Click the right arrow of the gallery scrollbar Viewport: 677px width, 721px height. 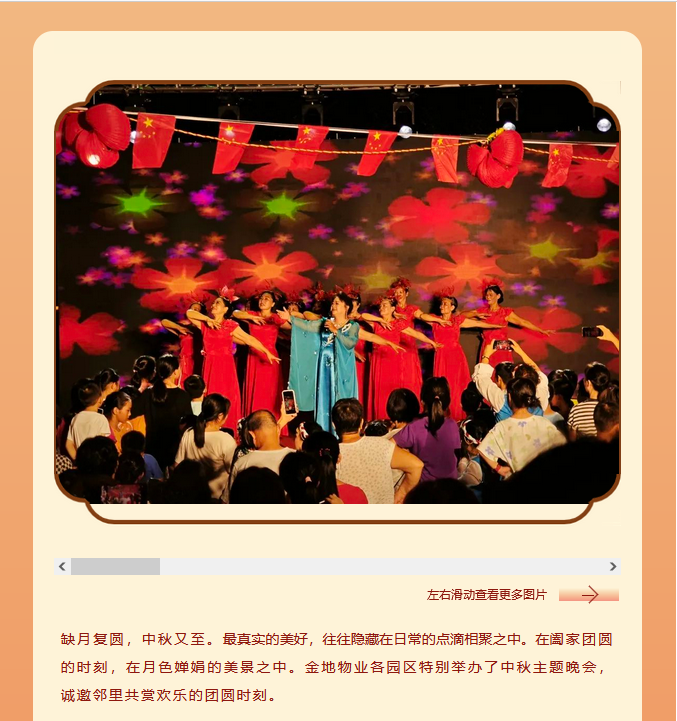613,567
